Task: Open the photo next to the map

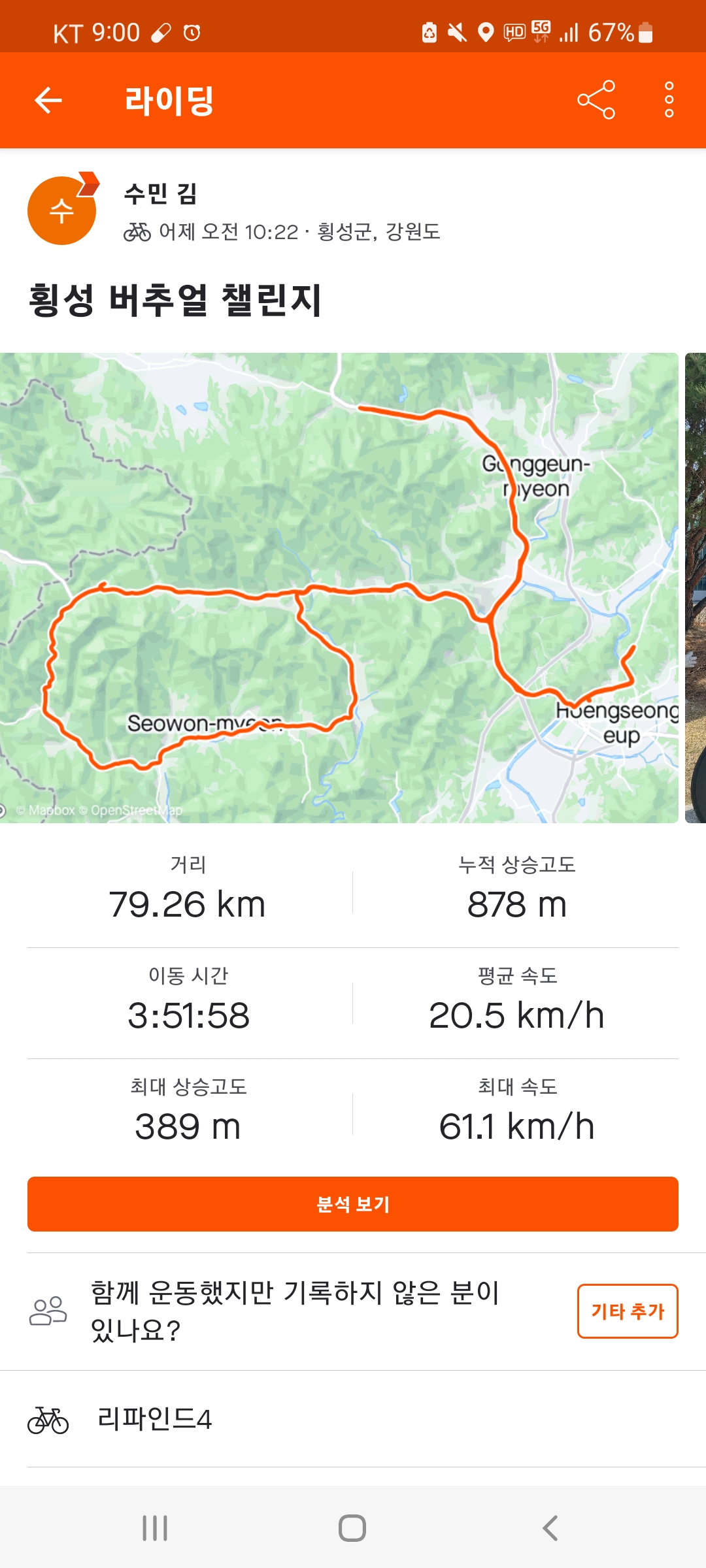Action: tap(696, 587)
